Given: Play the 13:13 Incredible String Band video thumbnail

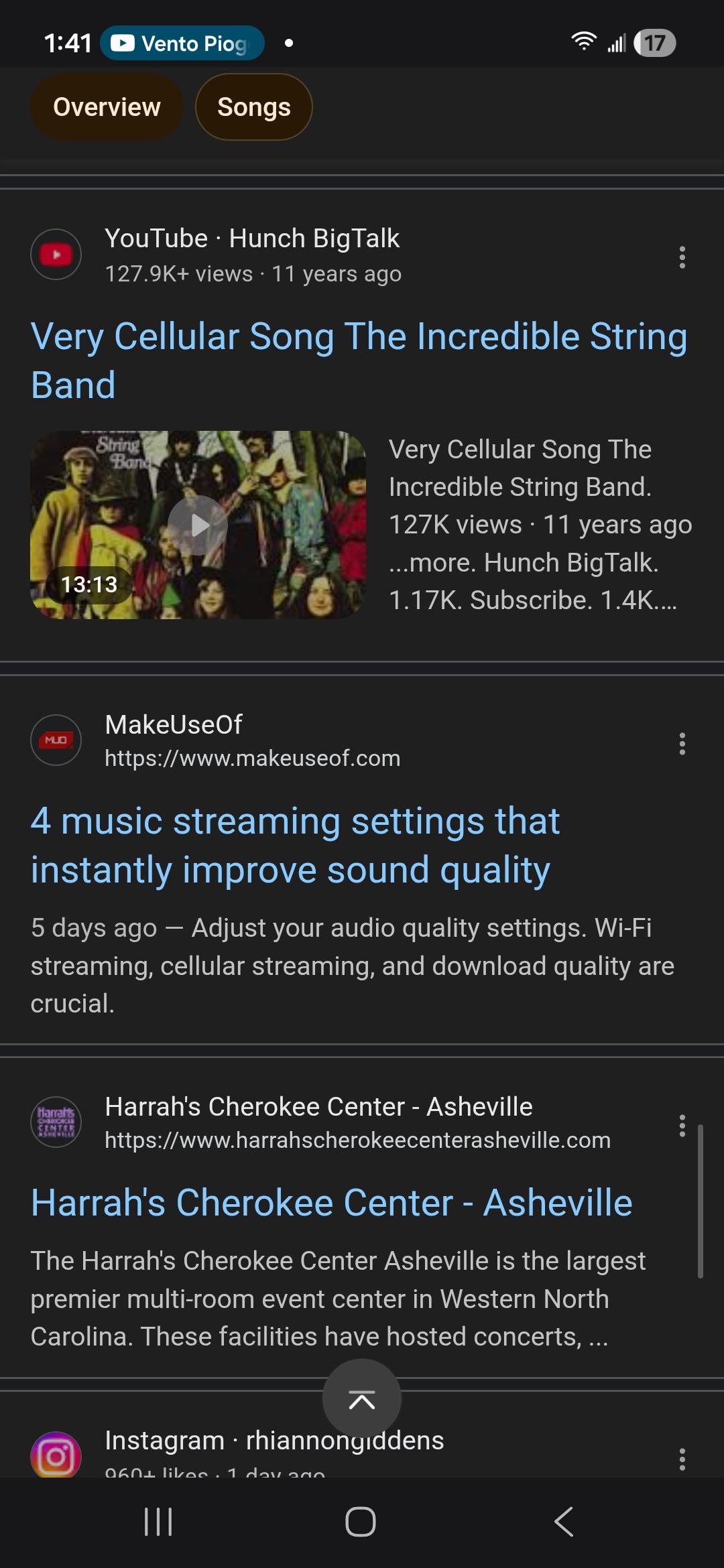Looking at the screenshot, I should point(198,525).
